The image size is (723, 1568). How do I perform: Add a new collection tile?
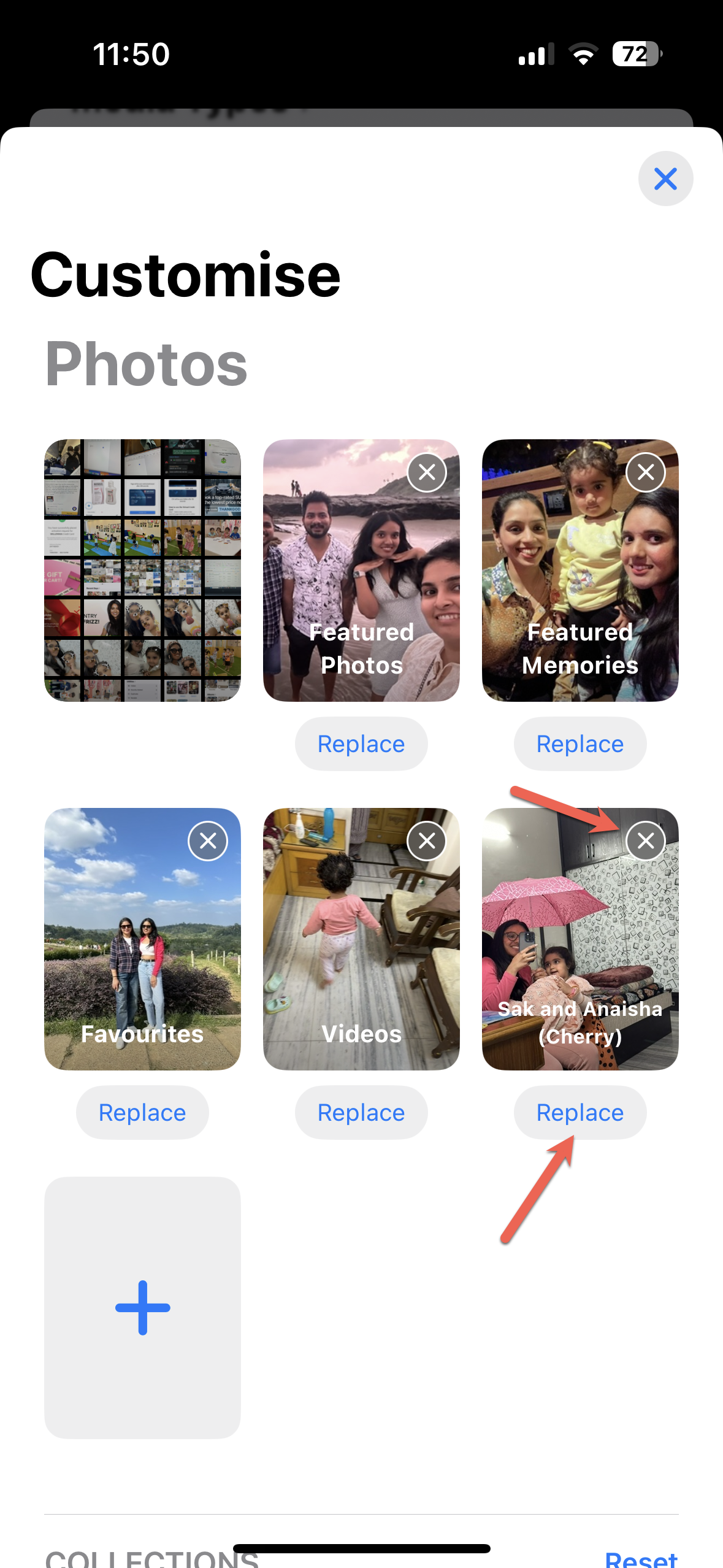tap(142, 1308)
